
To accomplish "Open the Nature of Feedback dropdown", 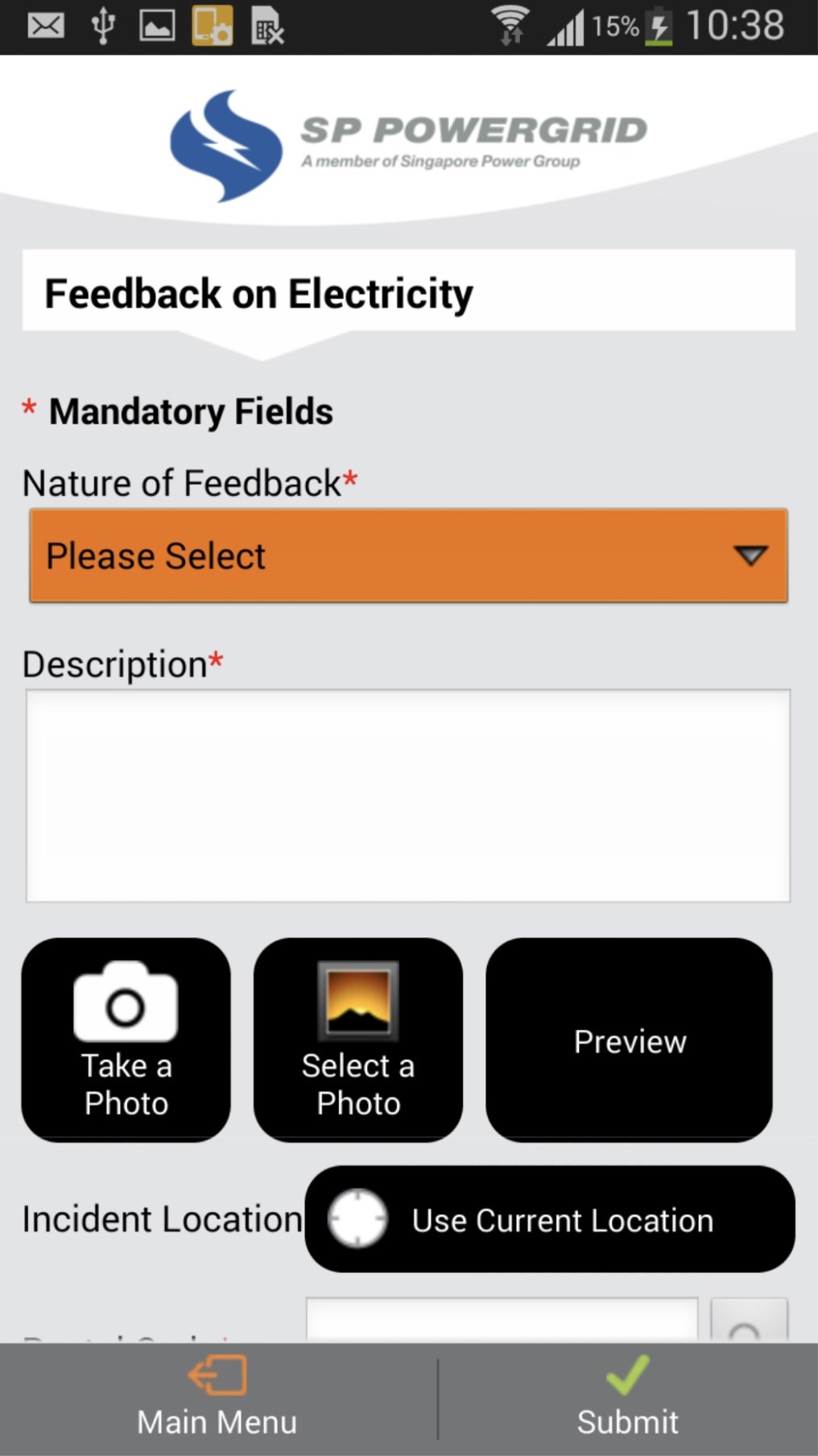I will coord(408,556).
